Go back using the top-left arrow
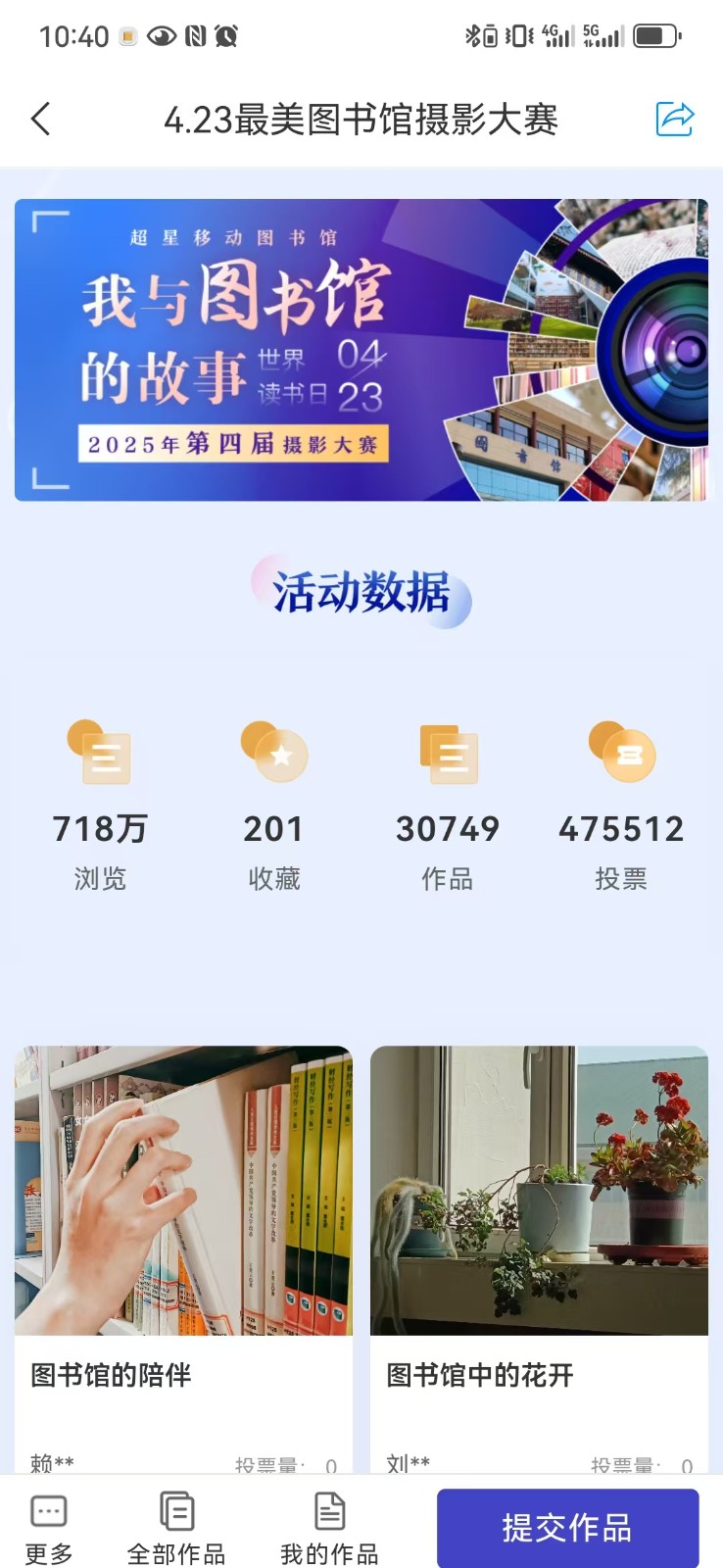The image size is (723, 1568). pyautogui.click(x=41, y=120)
